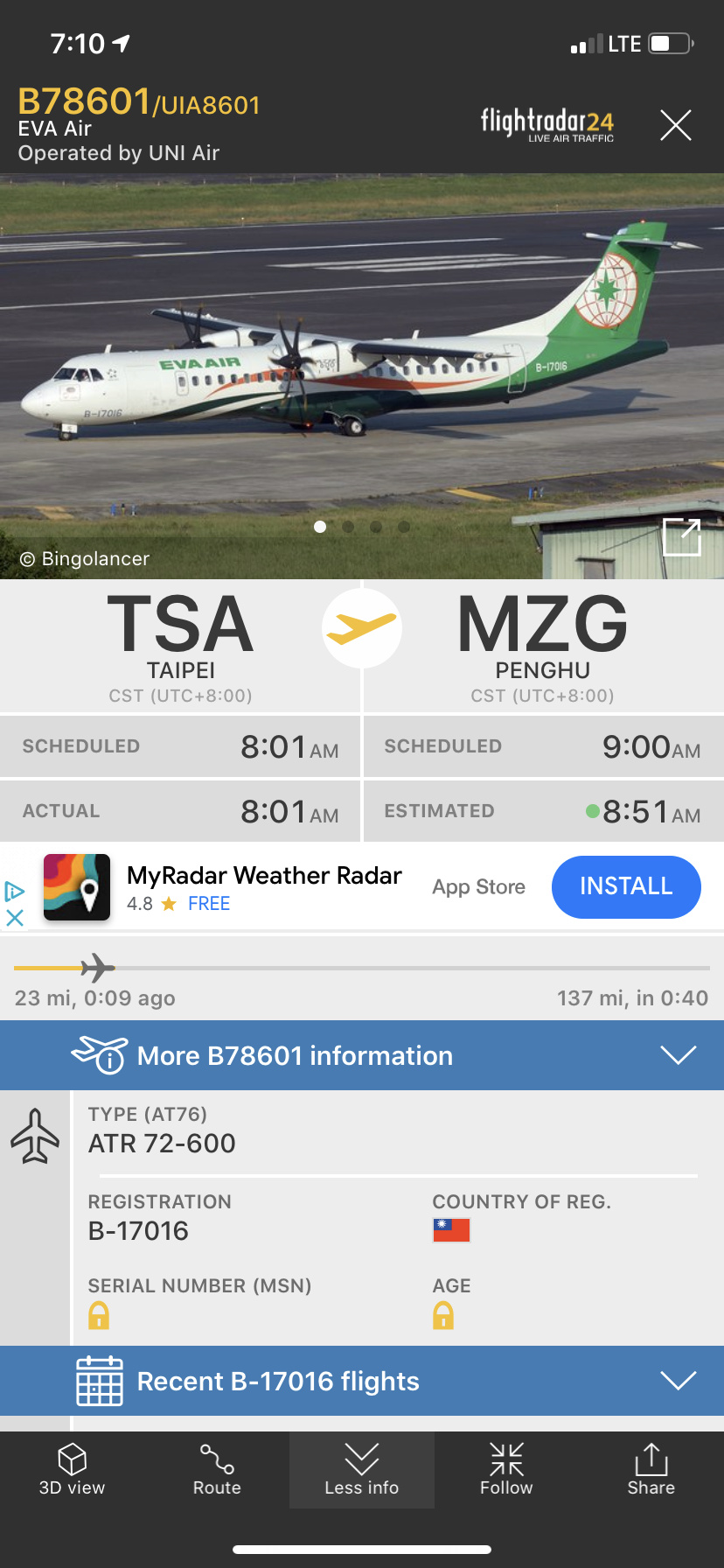Unlock the aircraft Age field
Image resolution: width=724 pixels, height=1568 pixels.
pos(443,1315)
